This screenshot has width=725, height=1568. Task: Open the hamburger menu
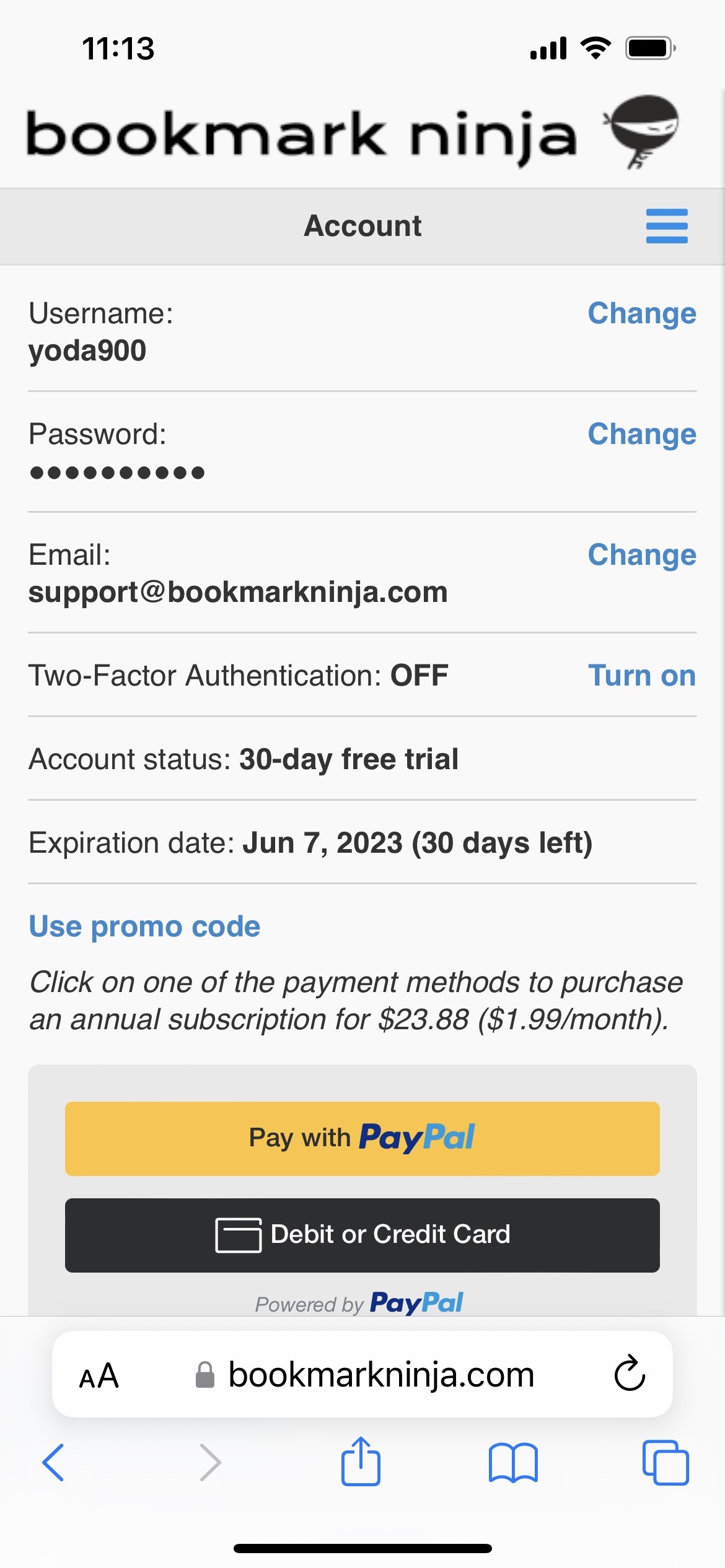(x=666, y=226)
